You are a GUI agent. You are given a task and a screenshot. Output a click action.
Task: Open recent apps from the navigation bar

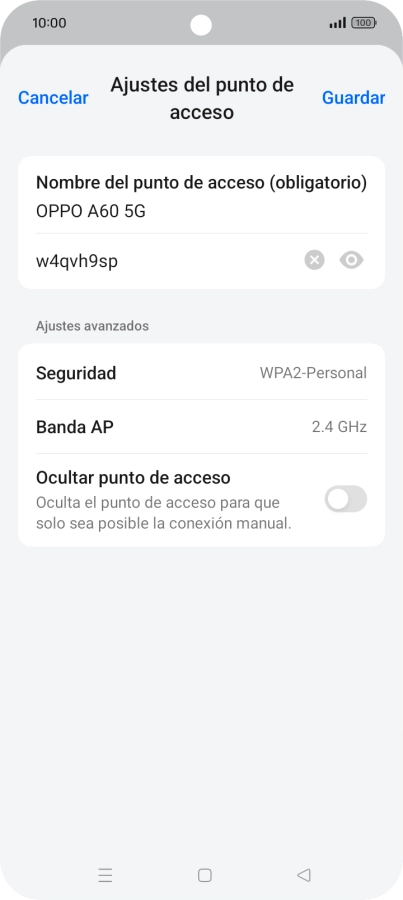tap(105, 875)
